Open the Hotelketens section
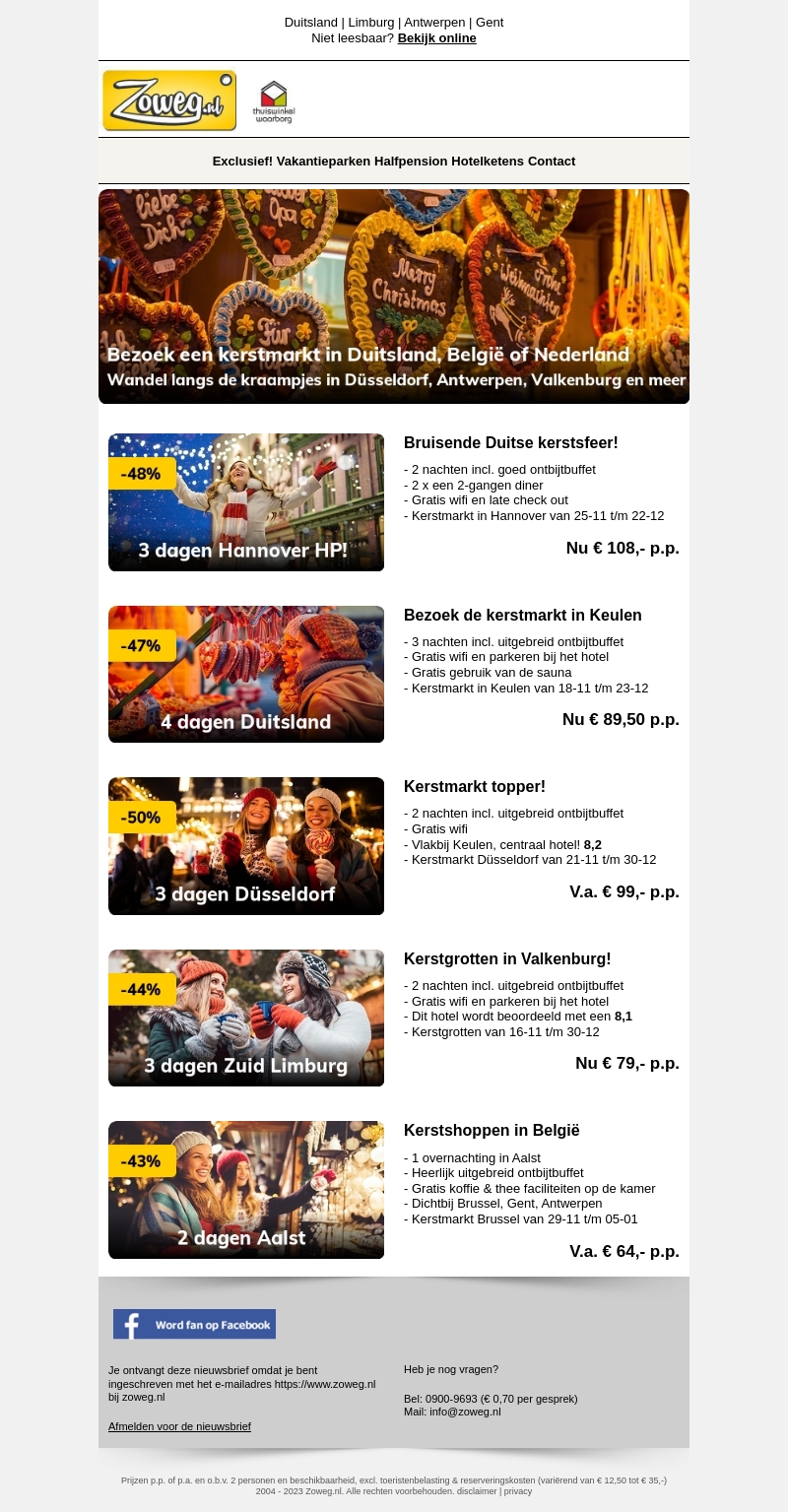Viewport: 788px width, 1512px height. pyautogui.click(x=488, y=162)
